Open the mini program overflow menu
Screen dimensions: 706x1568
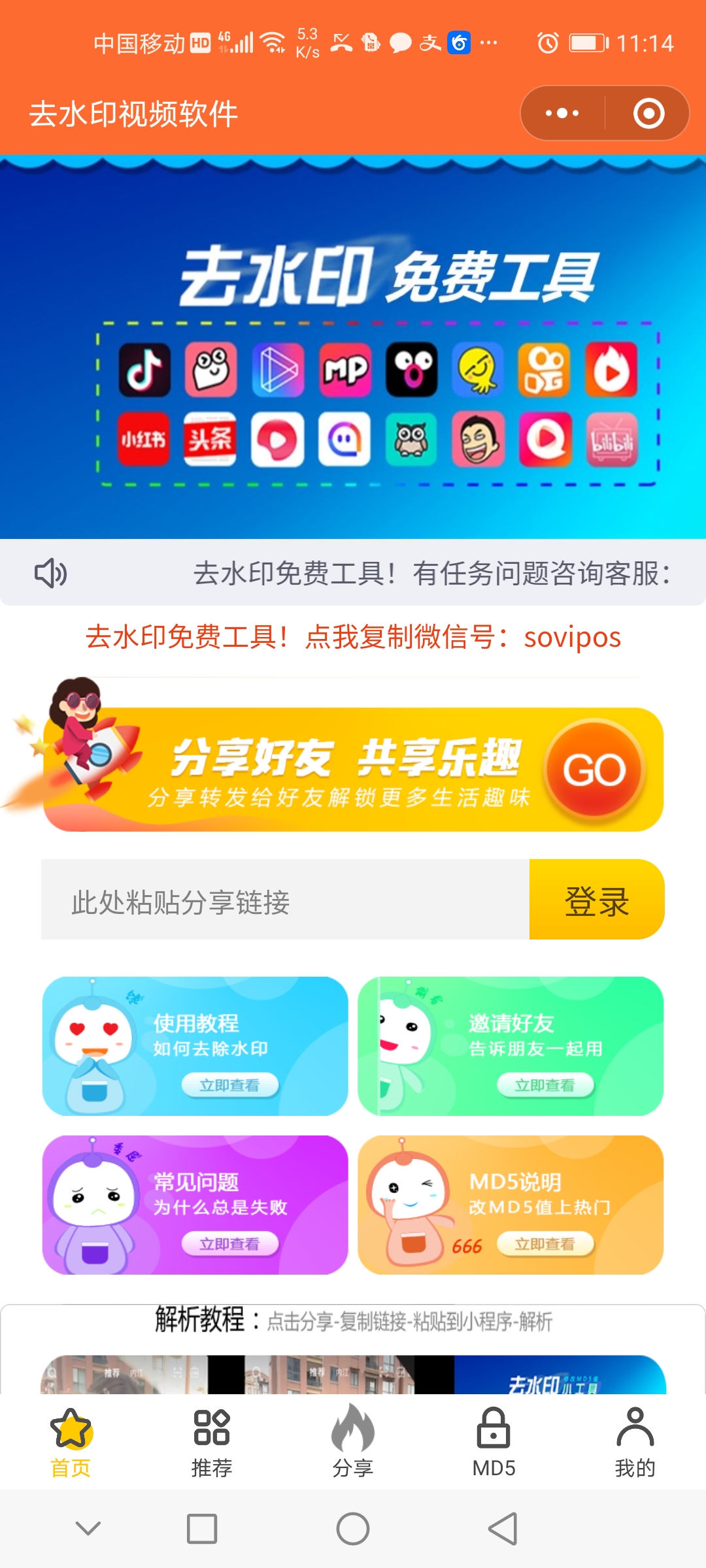562,114
